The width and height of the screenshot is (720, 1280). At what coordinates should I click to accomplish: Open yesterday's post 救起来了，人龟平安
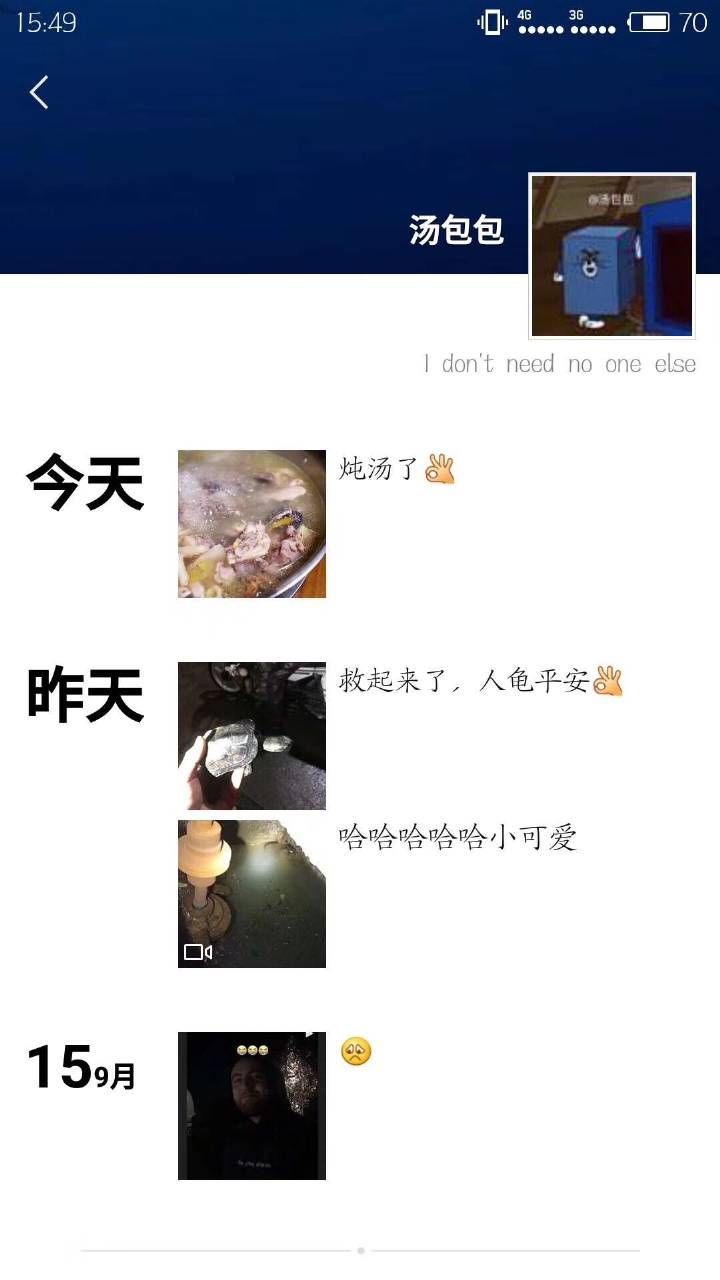(x=252, y=736)
